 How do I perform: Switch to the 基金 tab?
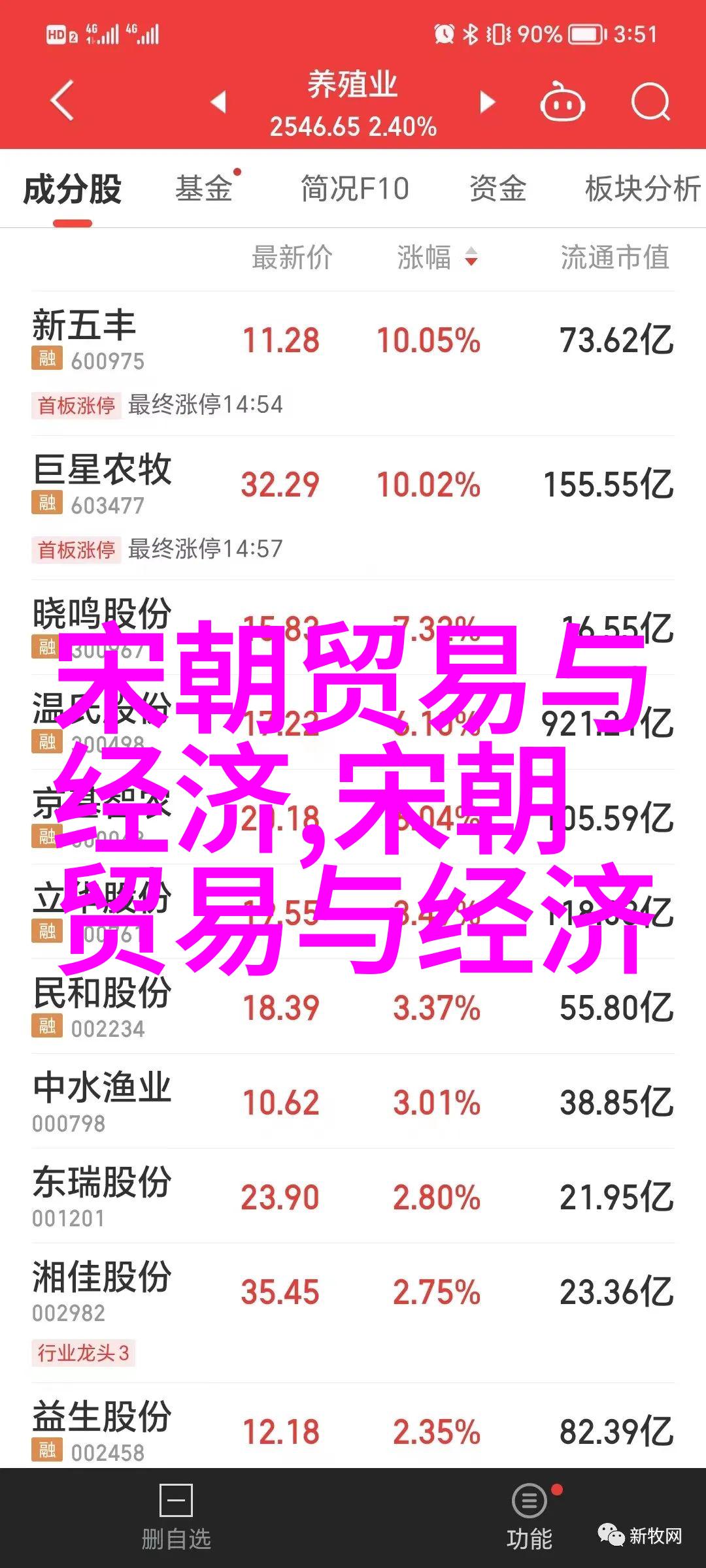click(x=204, y=189)
